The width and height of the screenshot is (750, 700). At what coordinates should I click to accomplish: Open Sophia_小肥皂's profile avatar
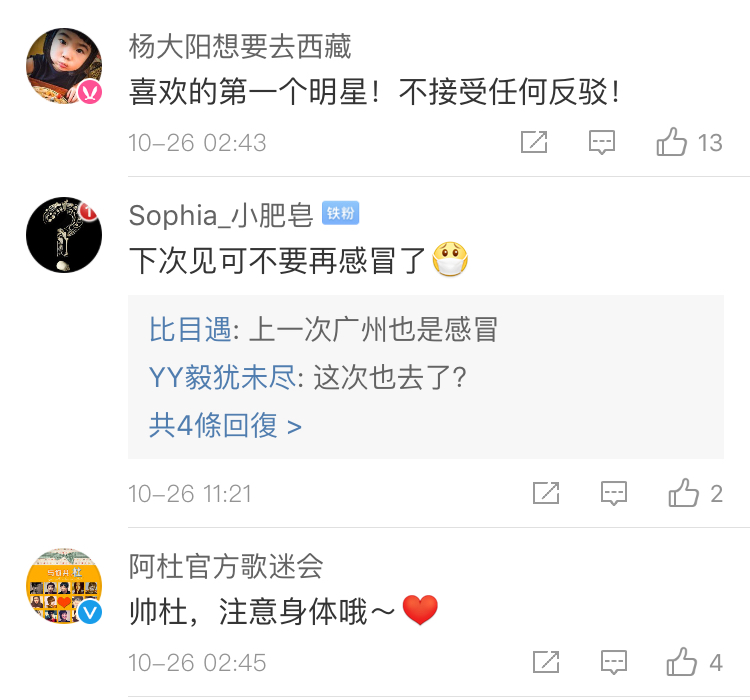coord(64,235)
